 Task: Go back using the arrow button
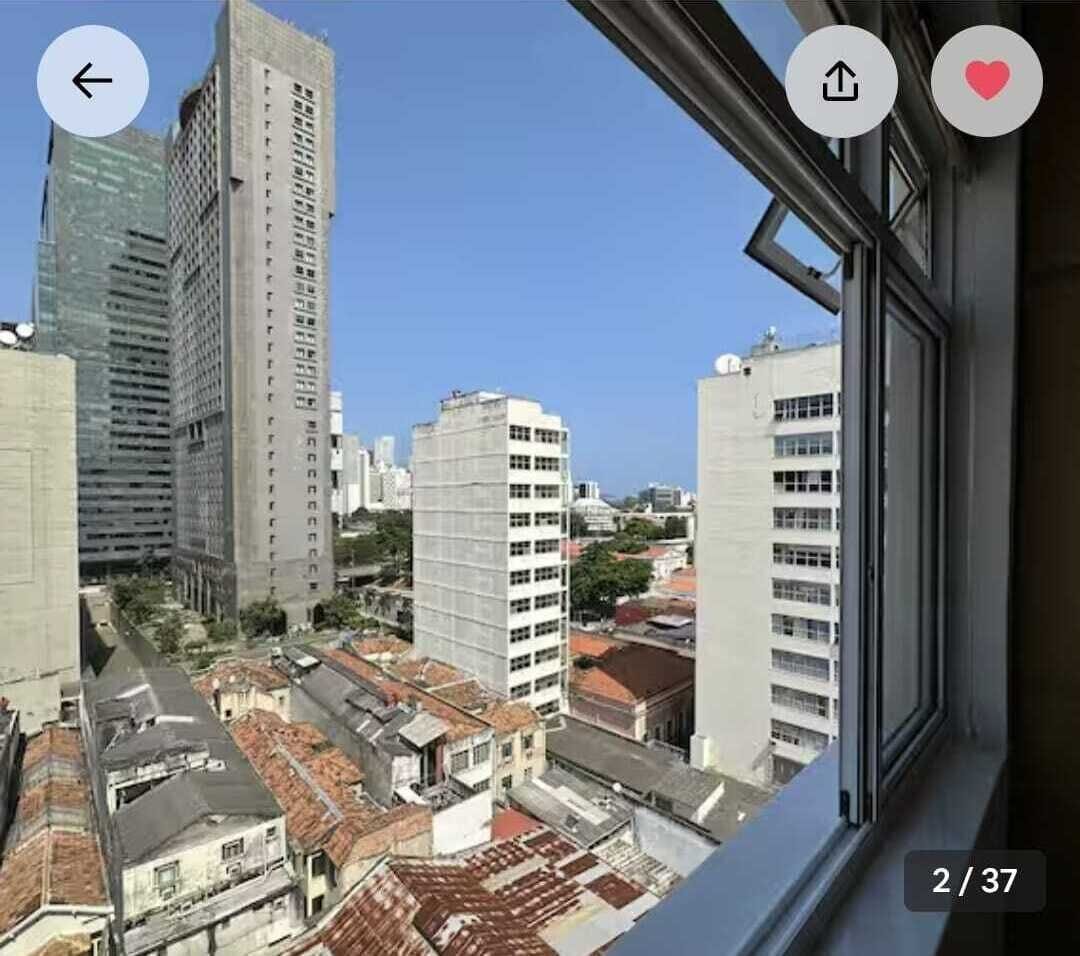tap(92, 81)
